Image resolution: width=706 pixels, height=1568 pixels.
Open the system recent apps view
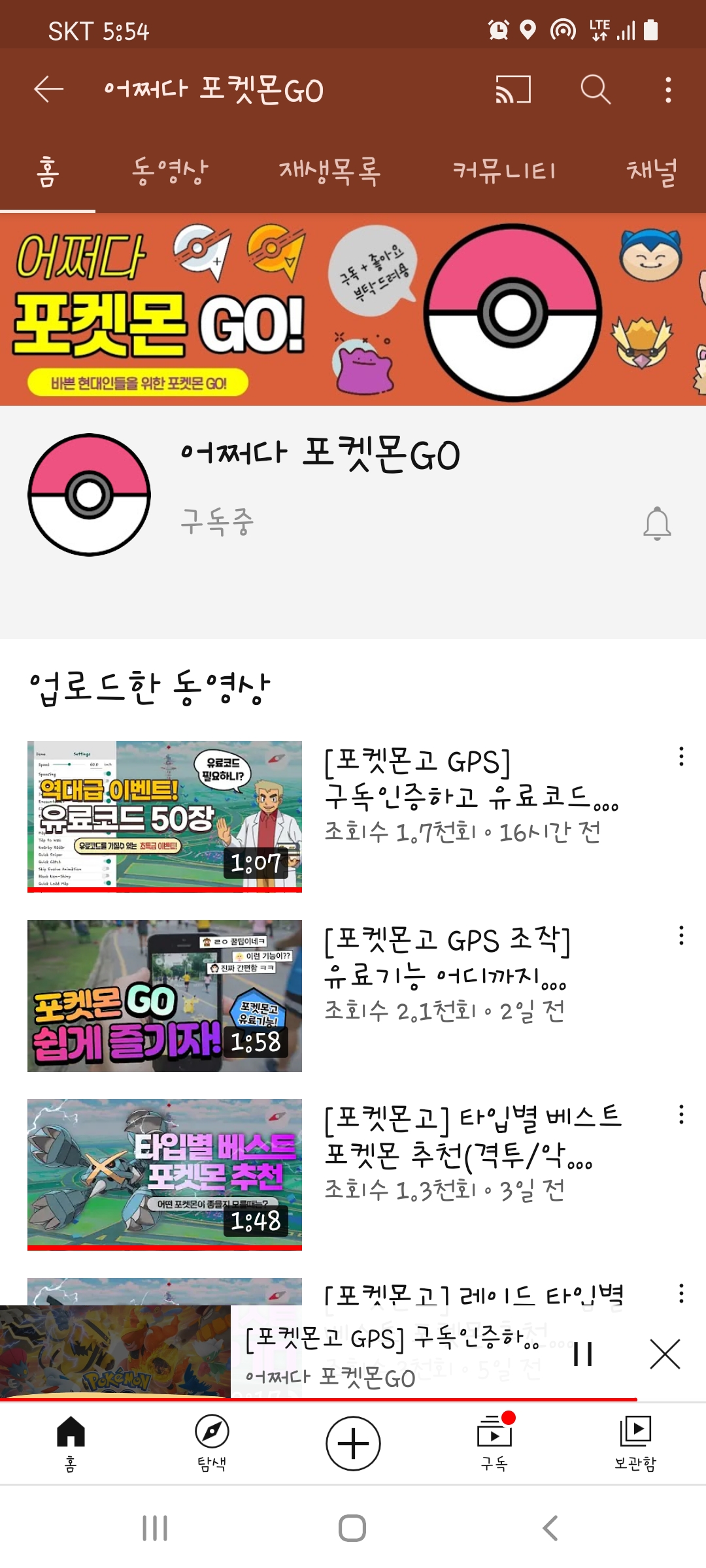tap(155, 1528)
